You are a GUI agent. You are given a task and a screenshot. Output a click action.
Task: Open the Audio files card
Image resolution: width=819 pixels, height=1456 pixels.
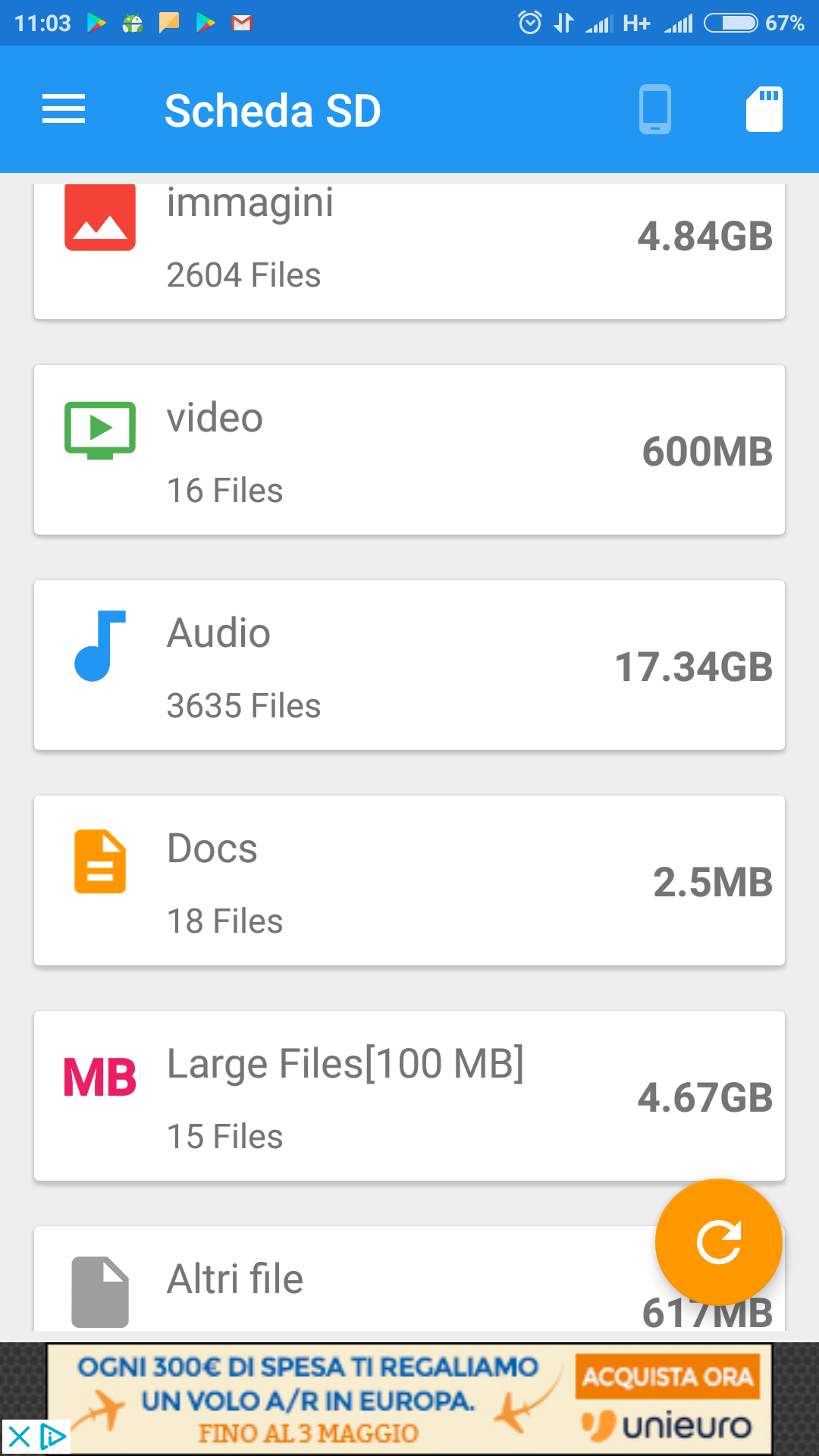pos(409,666)
